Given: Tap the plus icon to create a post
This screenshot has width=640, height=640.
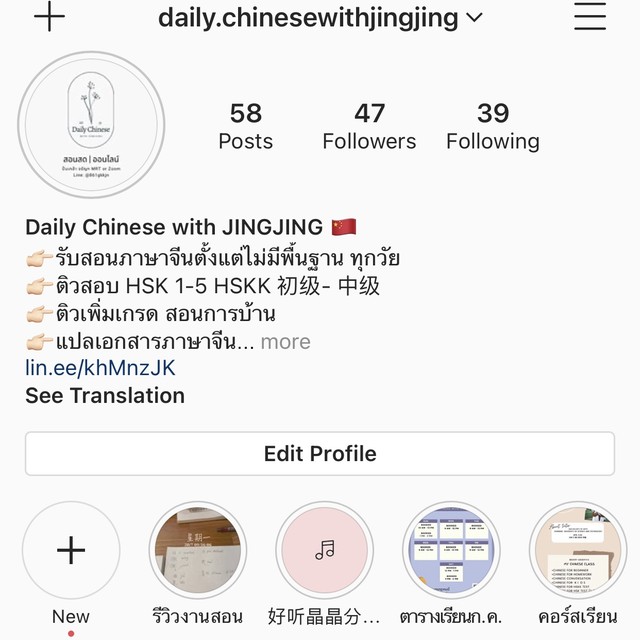Looking at the screenshot, I should 49,16.
